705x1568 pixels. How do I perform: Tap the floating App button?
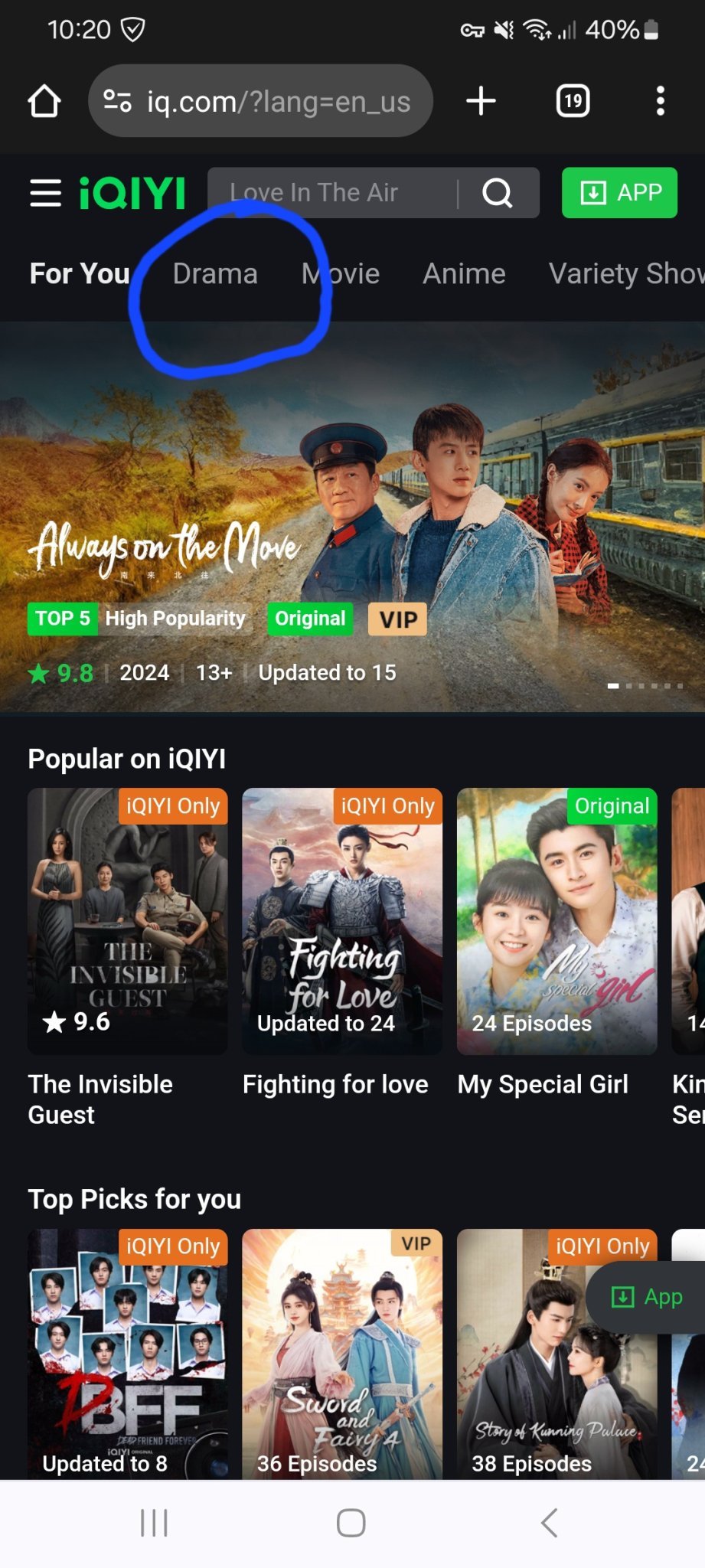(x=647, y=1297)
